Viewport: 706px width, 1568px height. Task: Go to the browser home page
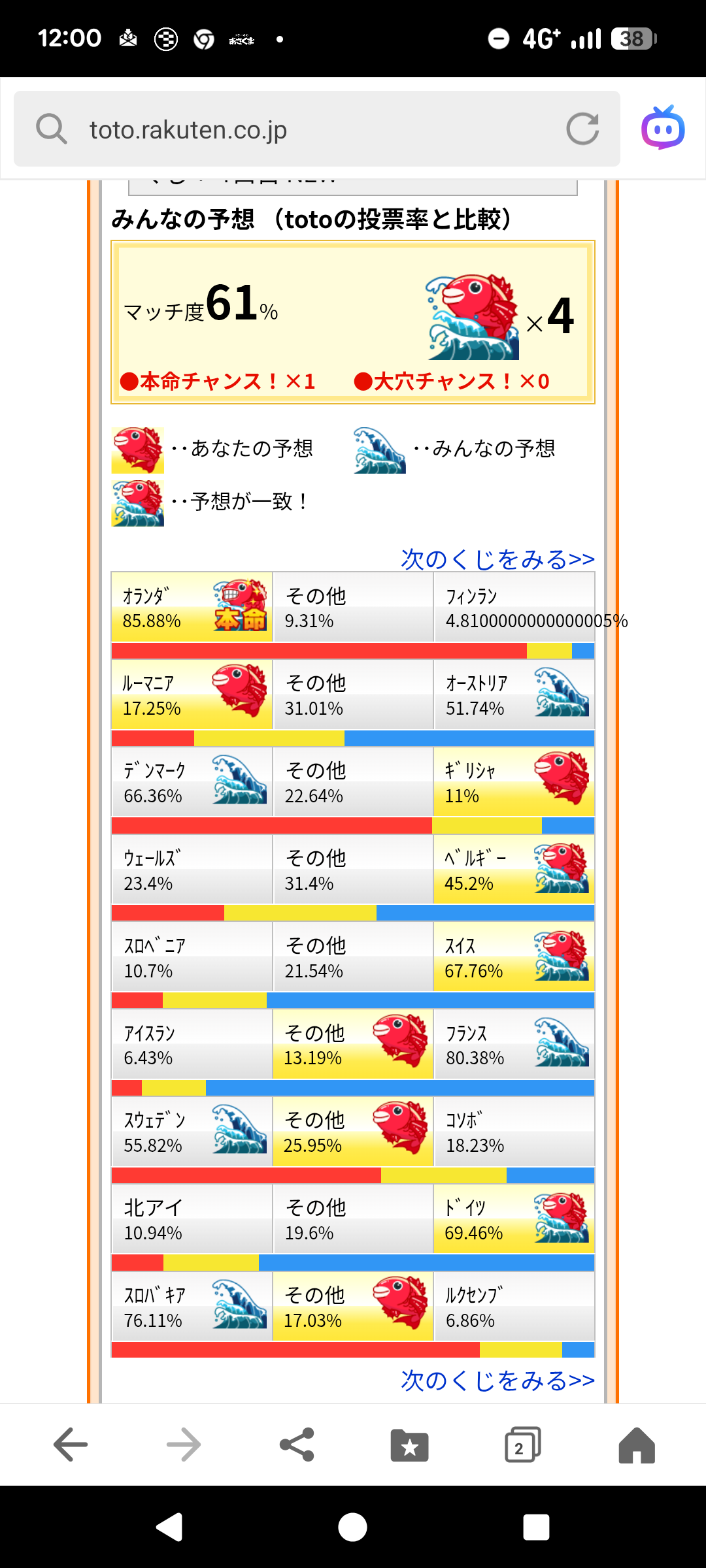[x=636, y=1445]
